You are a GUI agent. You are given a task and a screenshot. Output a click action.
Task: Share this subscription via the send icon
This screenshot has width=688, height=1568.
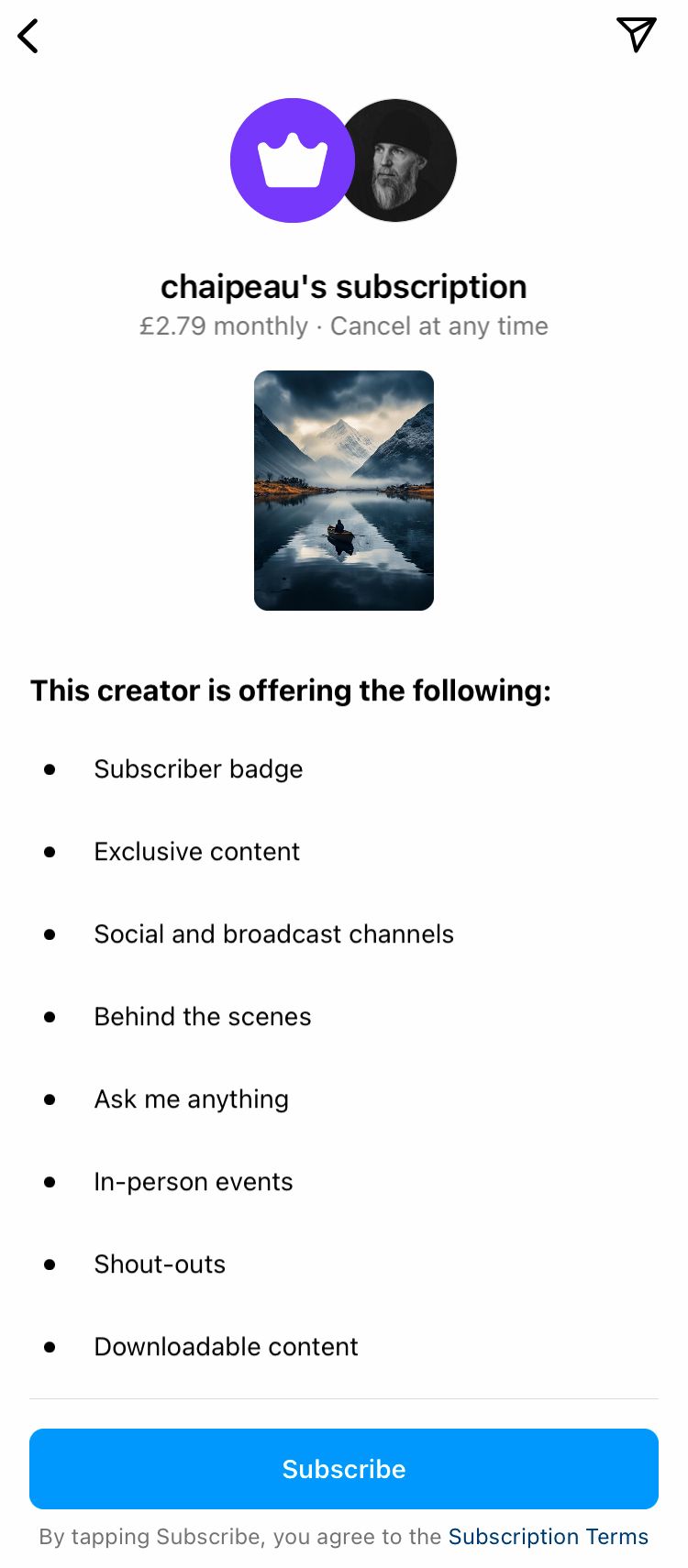pyautogui.click(x=636, y=35)
